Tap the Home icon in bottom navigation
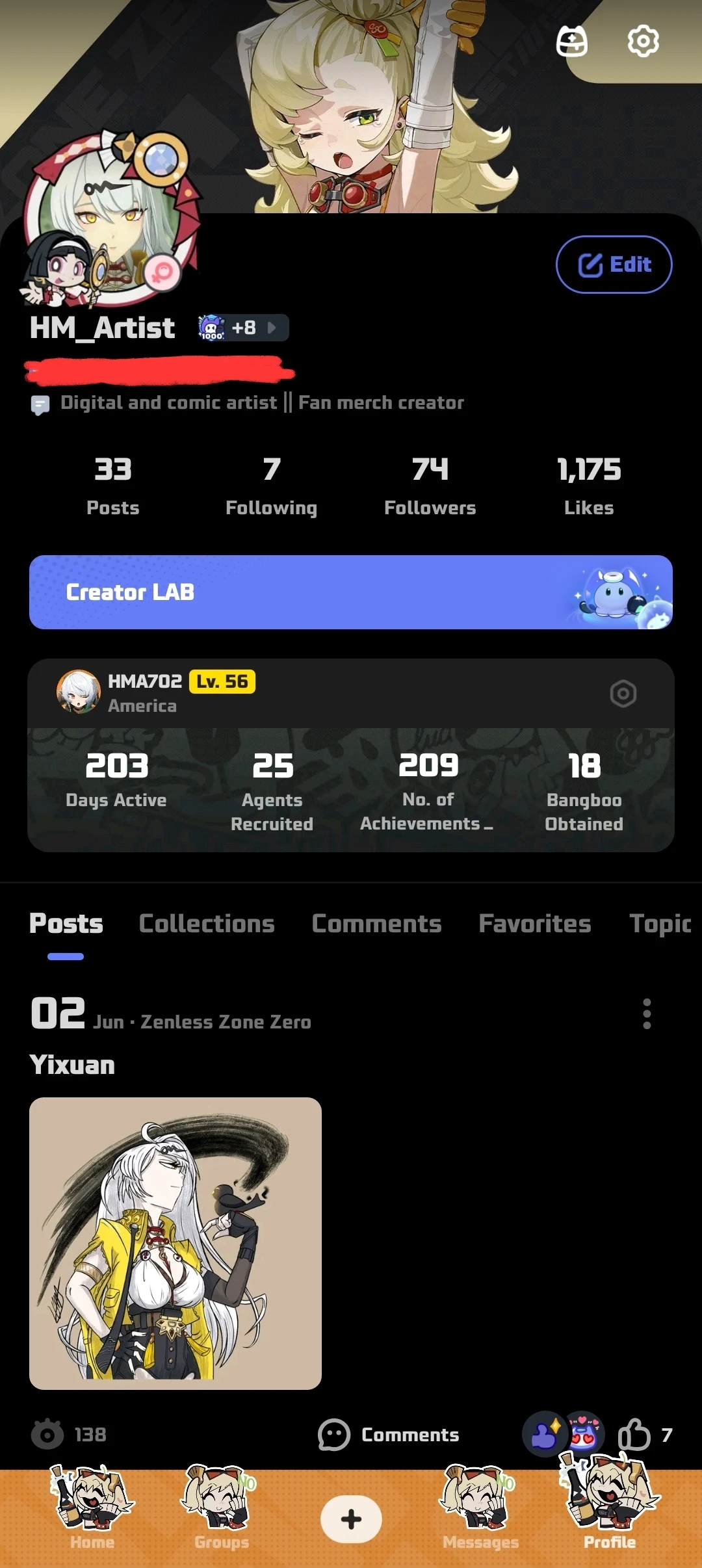Screen dimensions: 702x1568 click(x=91, y=1508)
